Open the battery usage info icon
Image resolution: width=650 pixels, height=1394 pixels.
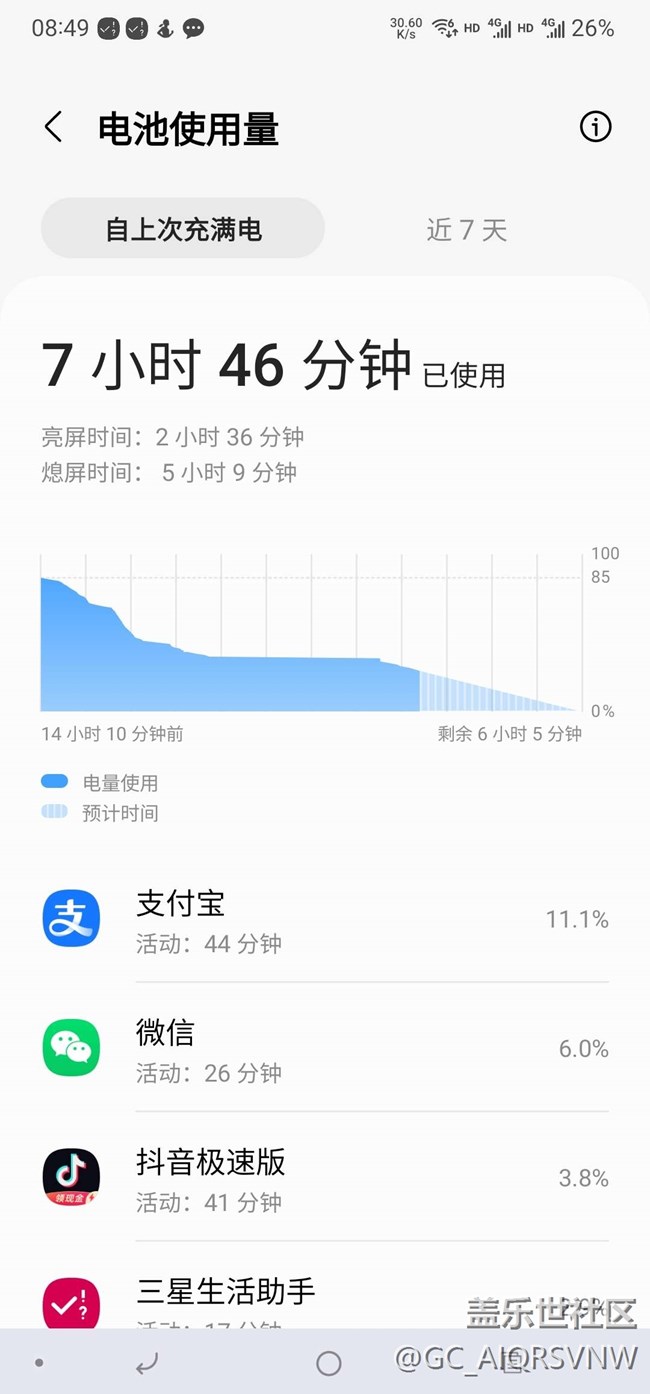point(595,127)
